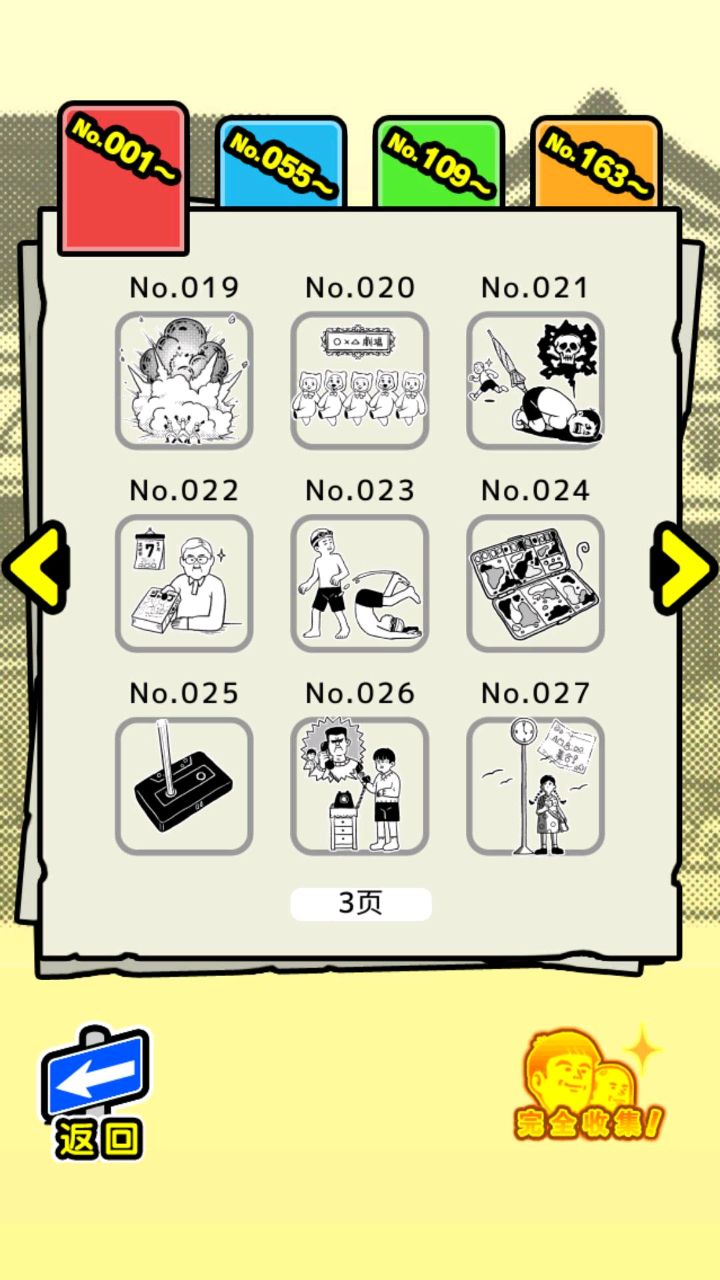Open collection item No.019 explosion
720x1280 pixels.
pyautogui.click(x=184, y=380)
